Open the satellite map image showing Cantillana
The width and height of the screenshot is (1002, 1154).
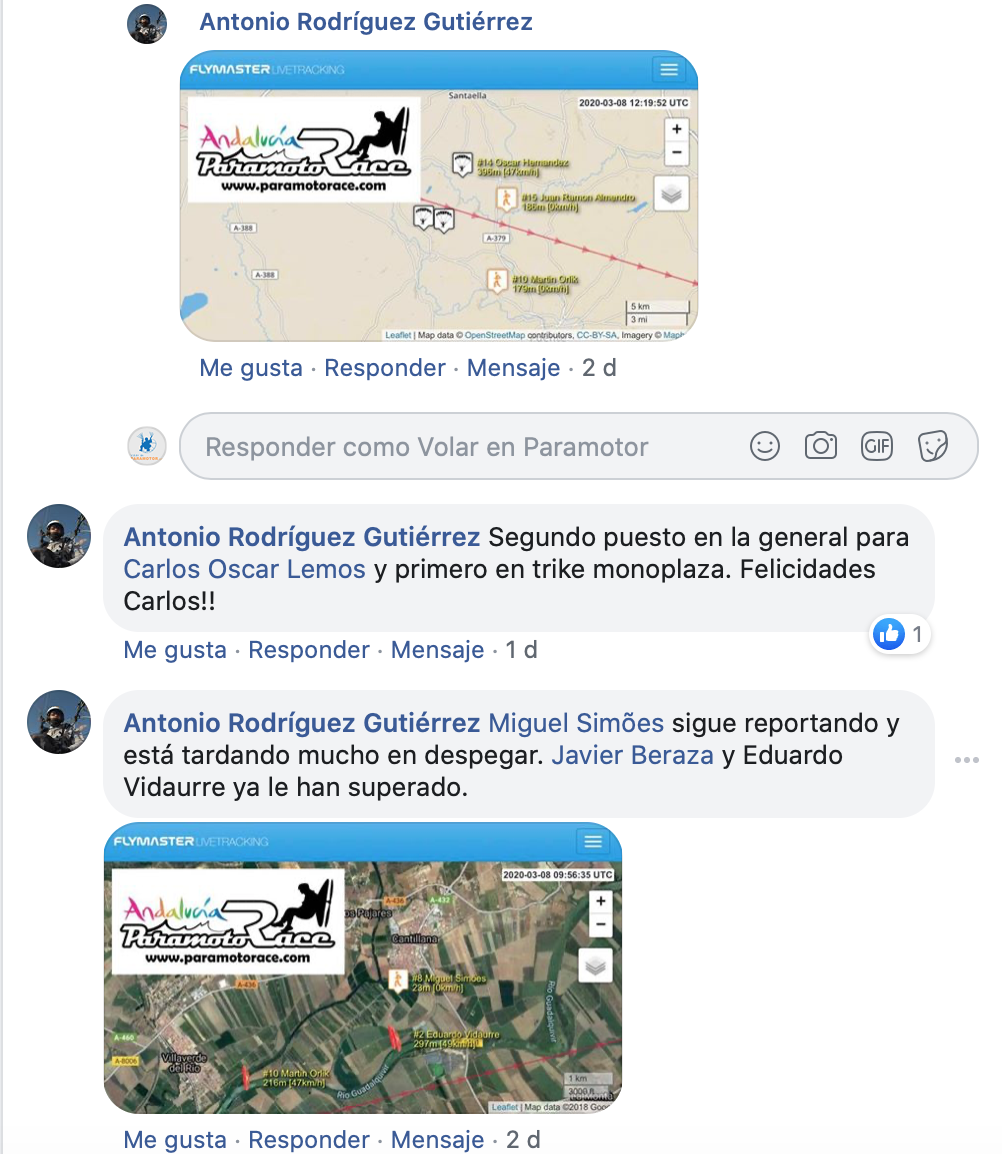pos(363,968)
